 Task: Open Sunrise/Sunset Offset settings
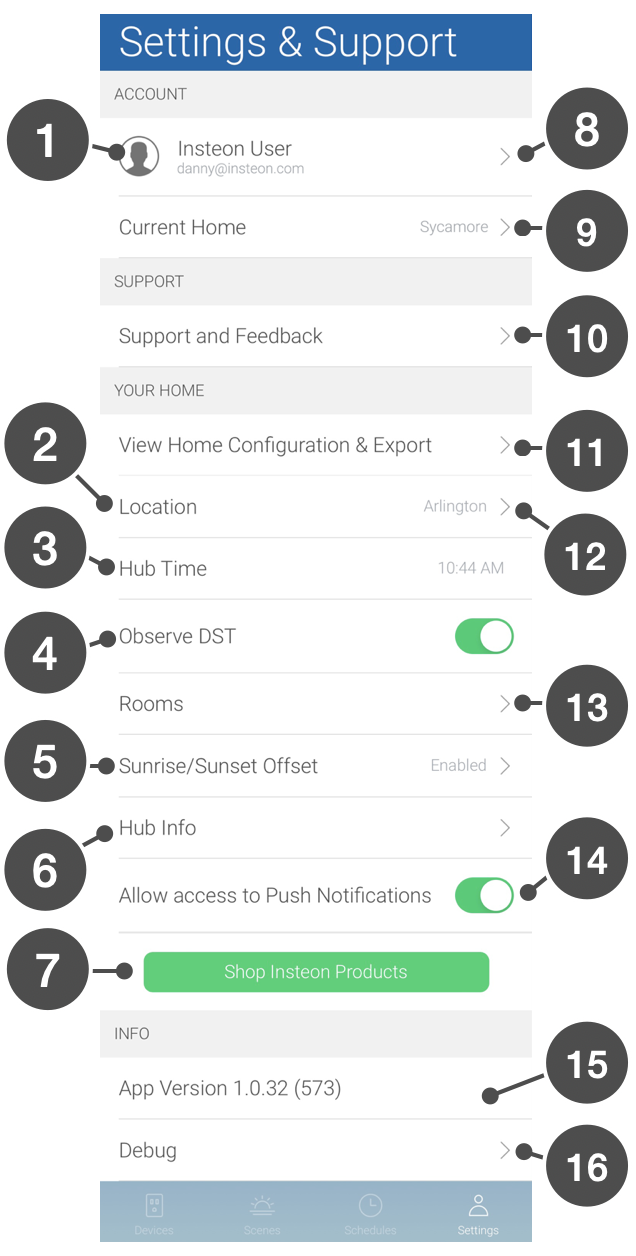click(316, 766)
